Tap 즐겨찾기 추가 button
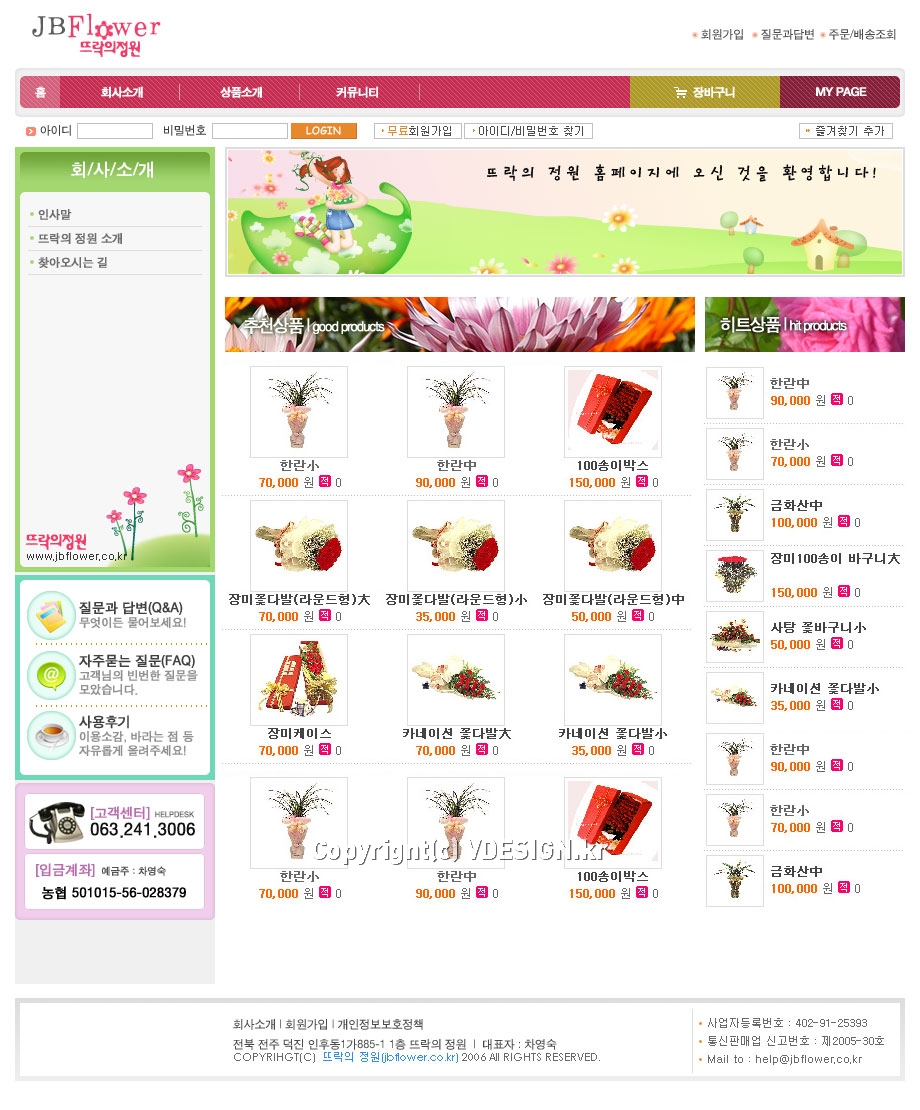 (x=846, y=131)
